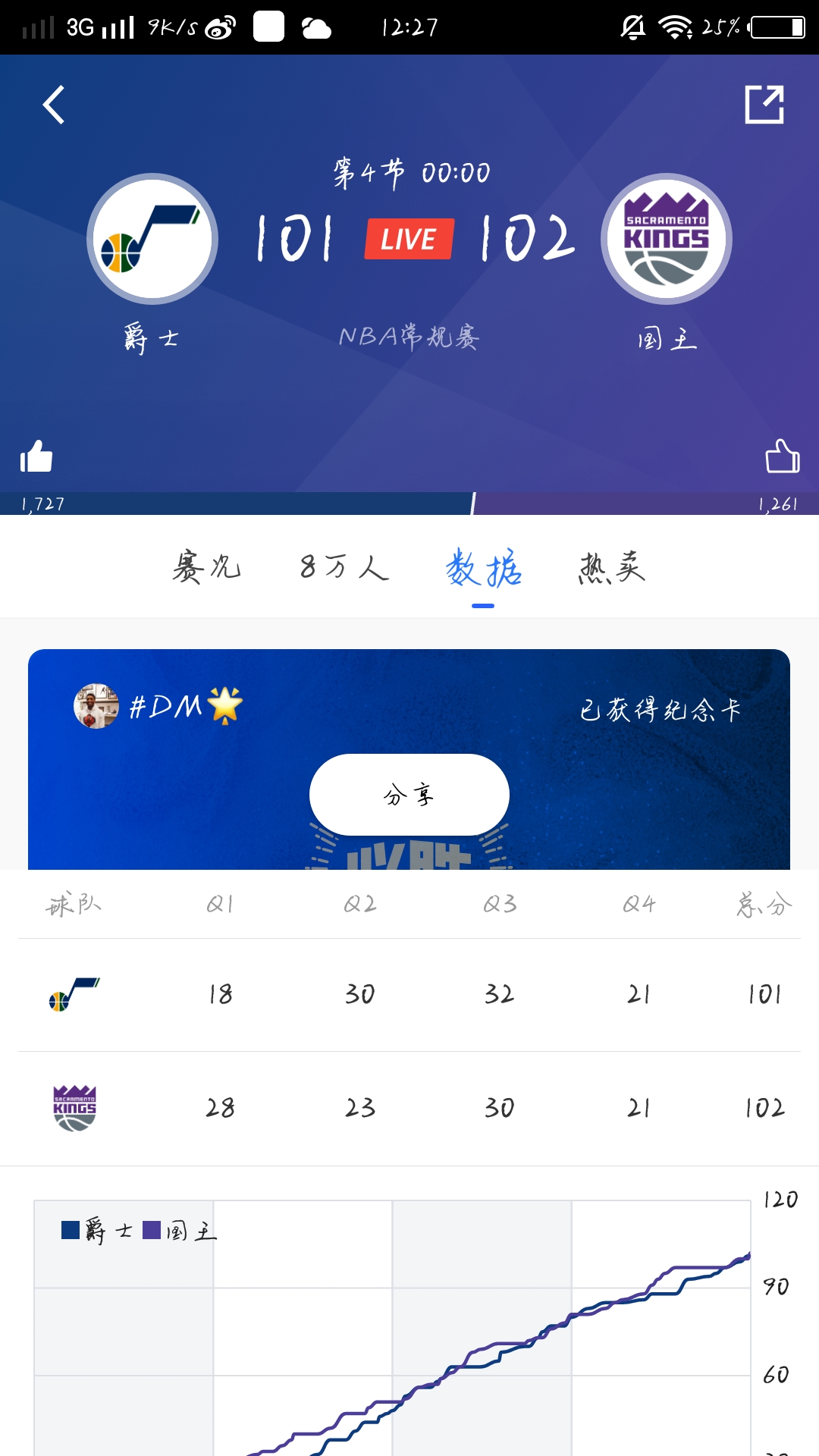The image size is (819, 1456).
Task: Go back using the top-left arrow
Action: (x=53, y=105)
